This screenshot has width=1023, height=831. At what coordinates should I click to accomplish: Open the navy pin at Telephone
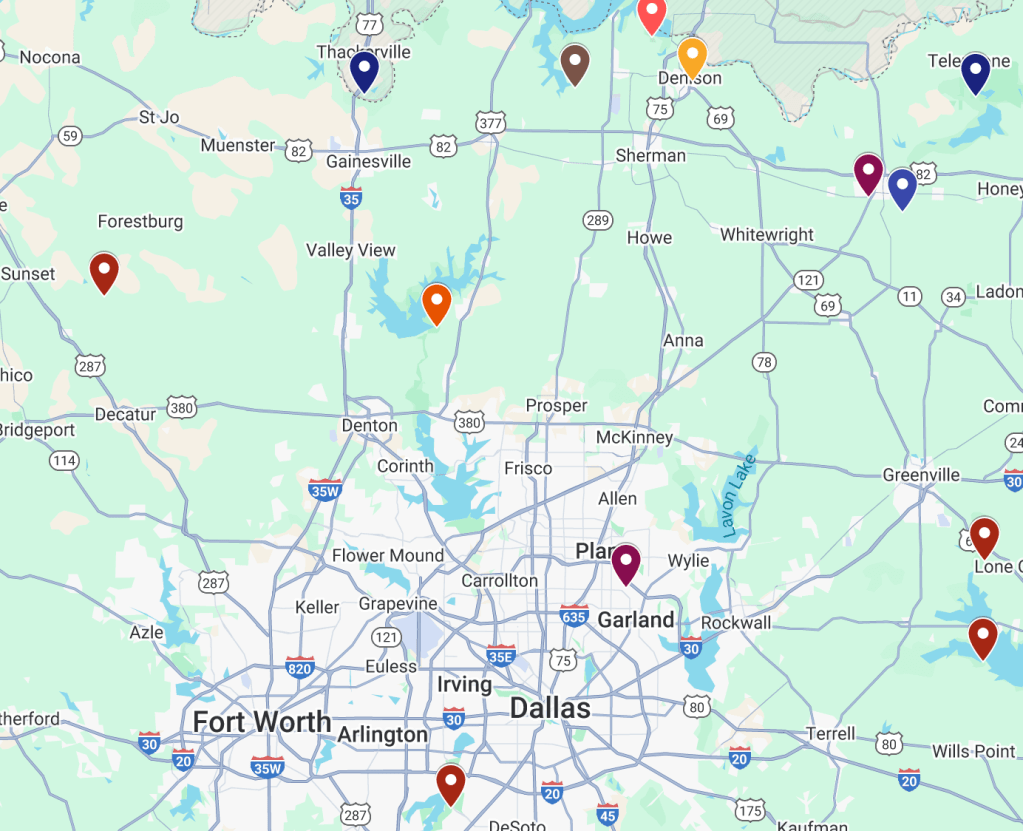click(x=975, y=72)
